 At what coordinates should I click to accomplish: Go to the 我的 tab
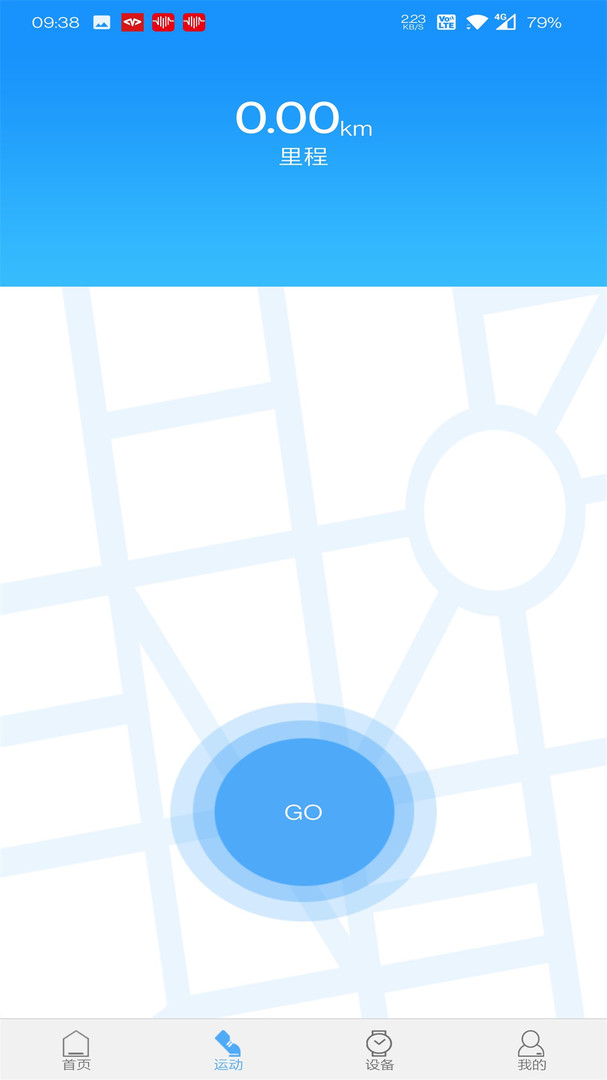point(531,1050)
